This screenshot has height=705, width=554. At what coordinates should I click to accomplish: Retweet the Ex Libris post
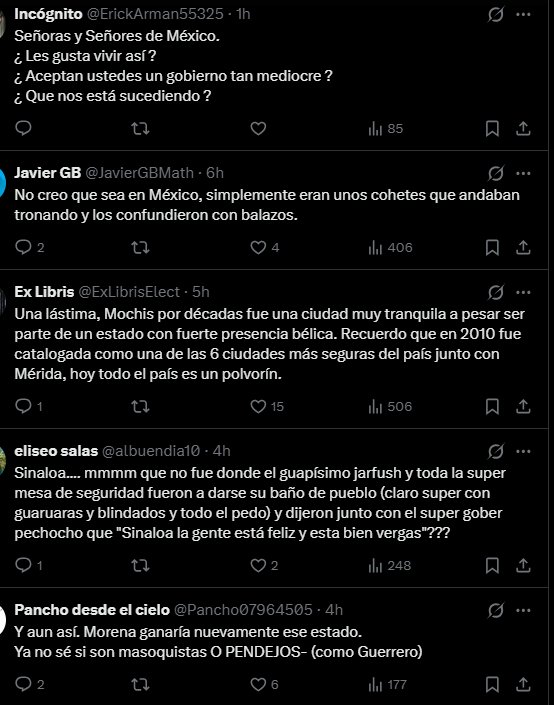tap(140, 407)
